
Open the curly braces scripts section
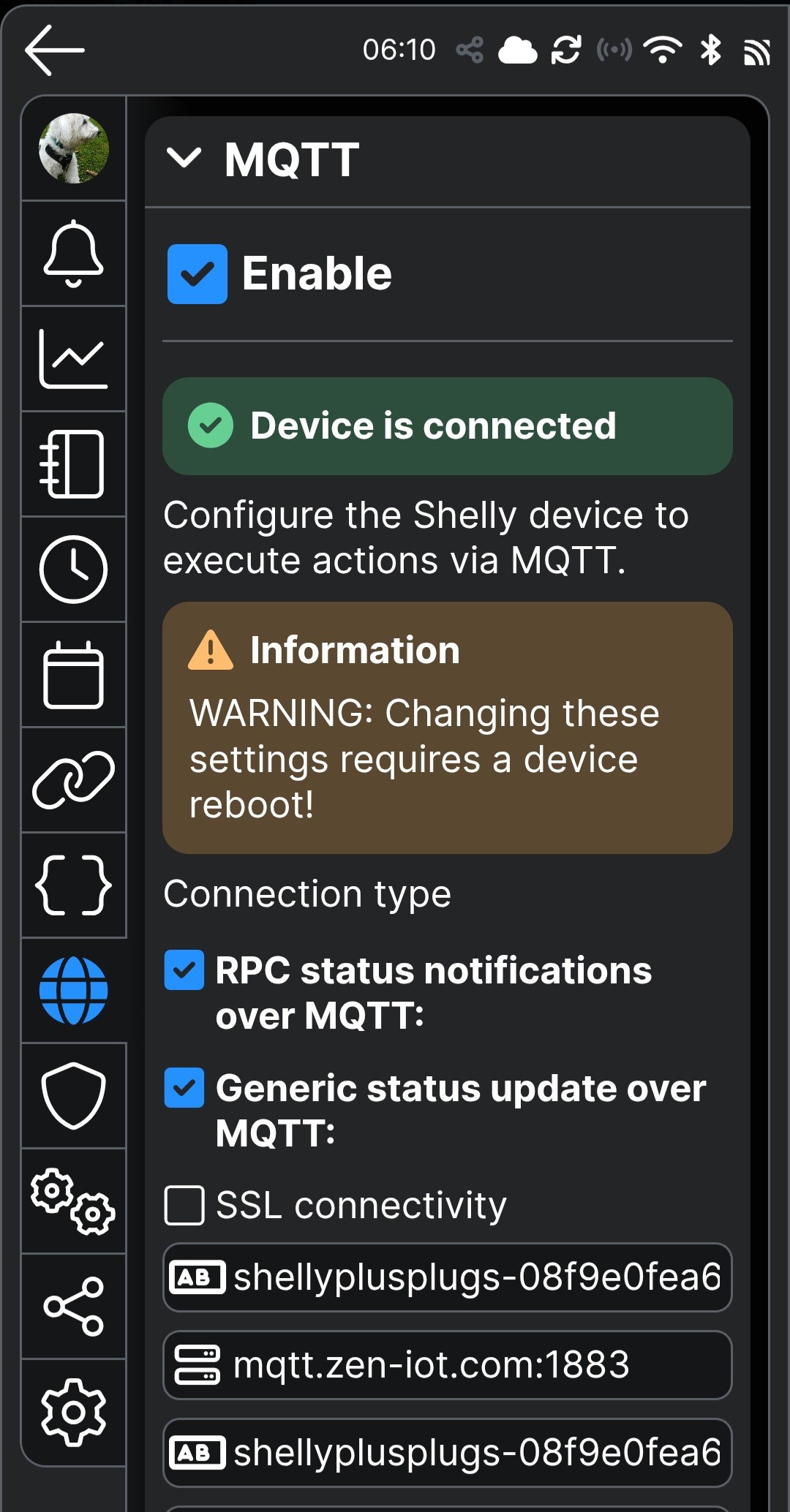pos(74,885)
